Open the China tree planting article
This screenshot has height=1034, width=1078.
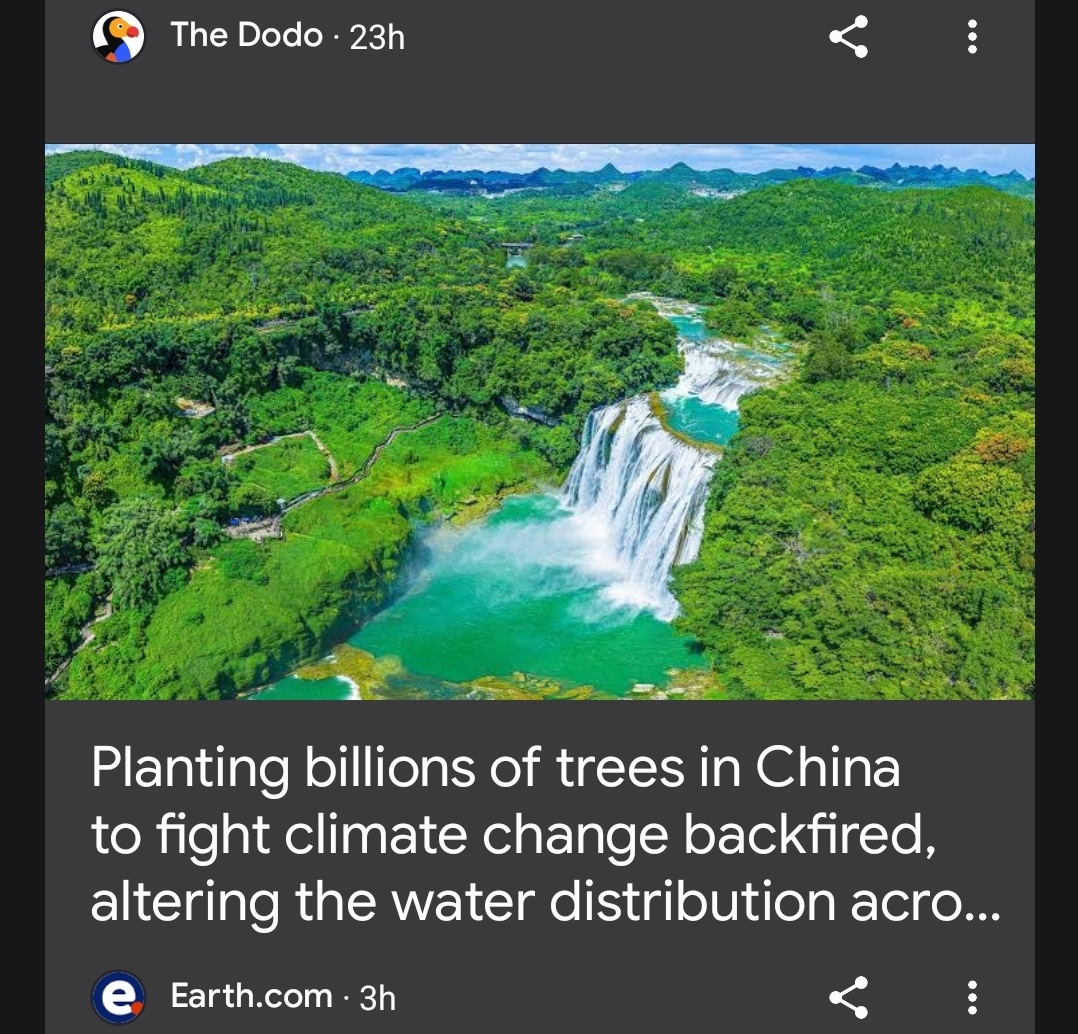click(545, 833)
